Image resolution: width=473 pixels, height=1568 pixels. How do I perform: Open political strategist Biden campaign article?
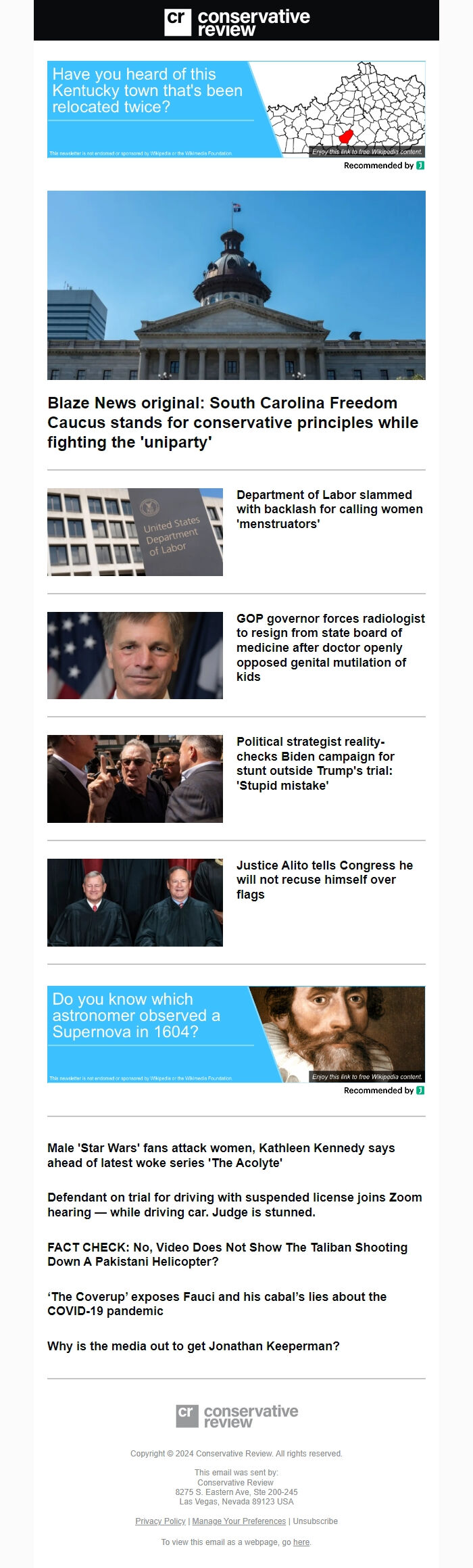pos(316,763)
